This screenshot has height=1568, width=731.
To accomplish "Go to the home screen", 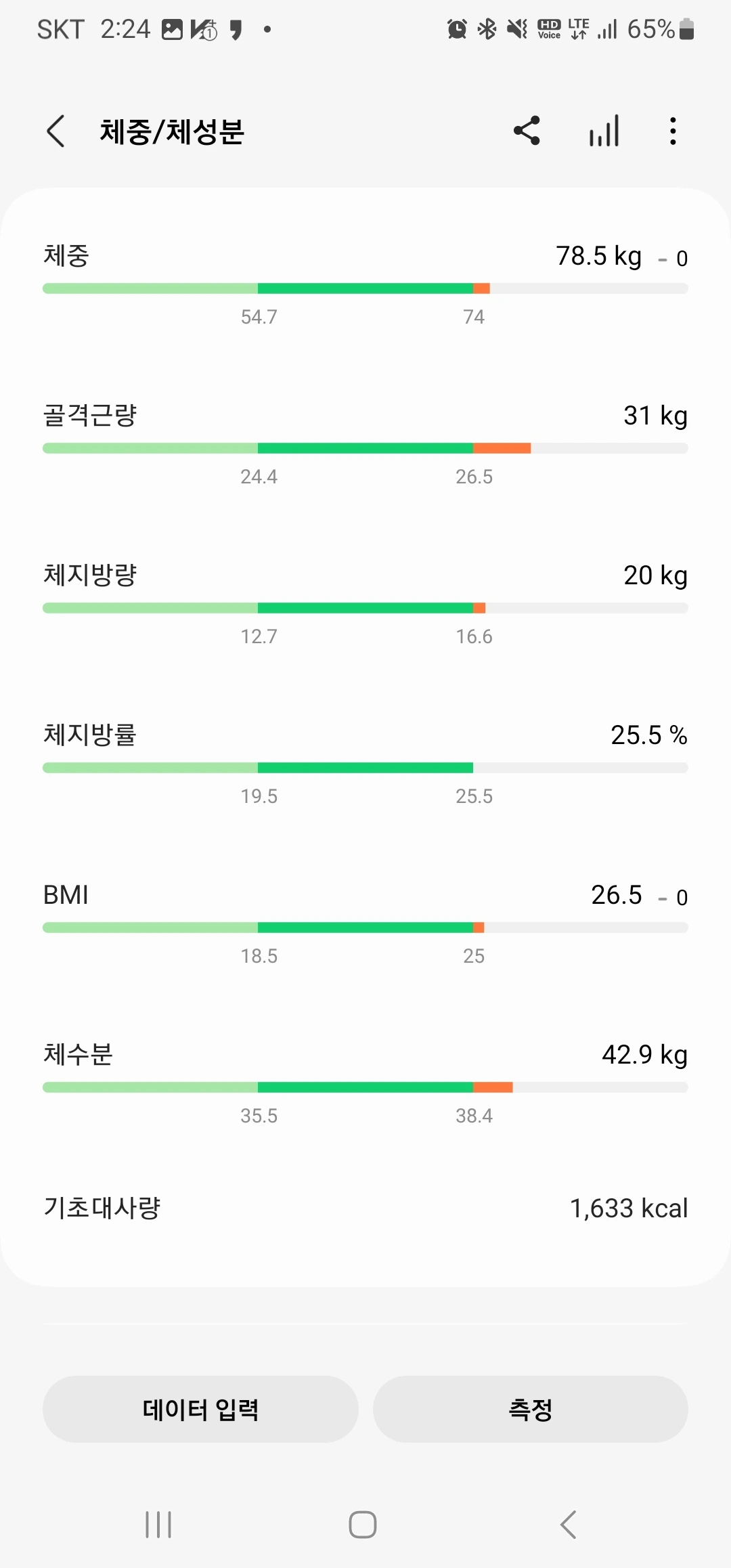I will (x=363, y=1525).
